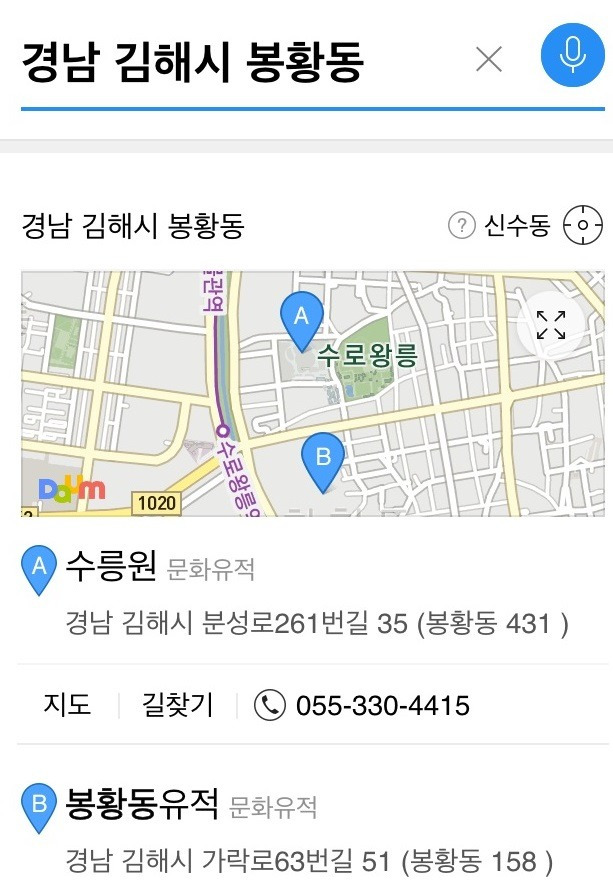Expand the map to fullscreen
The image size is (613, 894).
(x=551, y=325)
